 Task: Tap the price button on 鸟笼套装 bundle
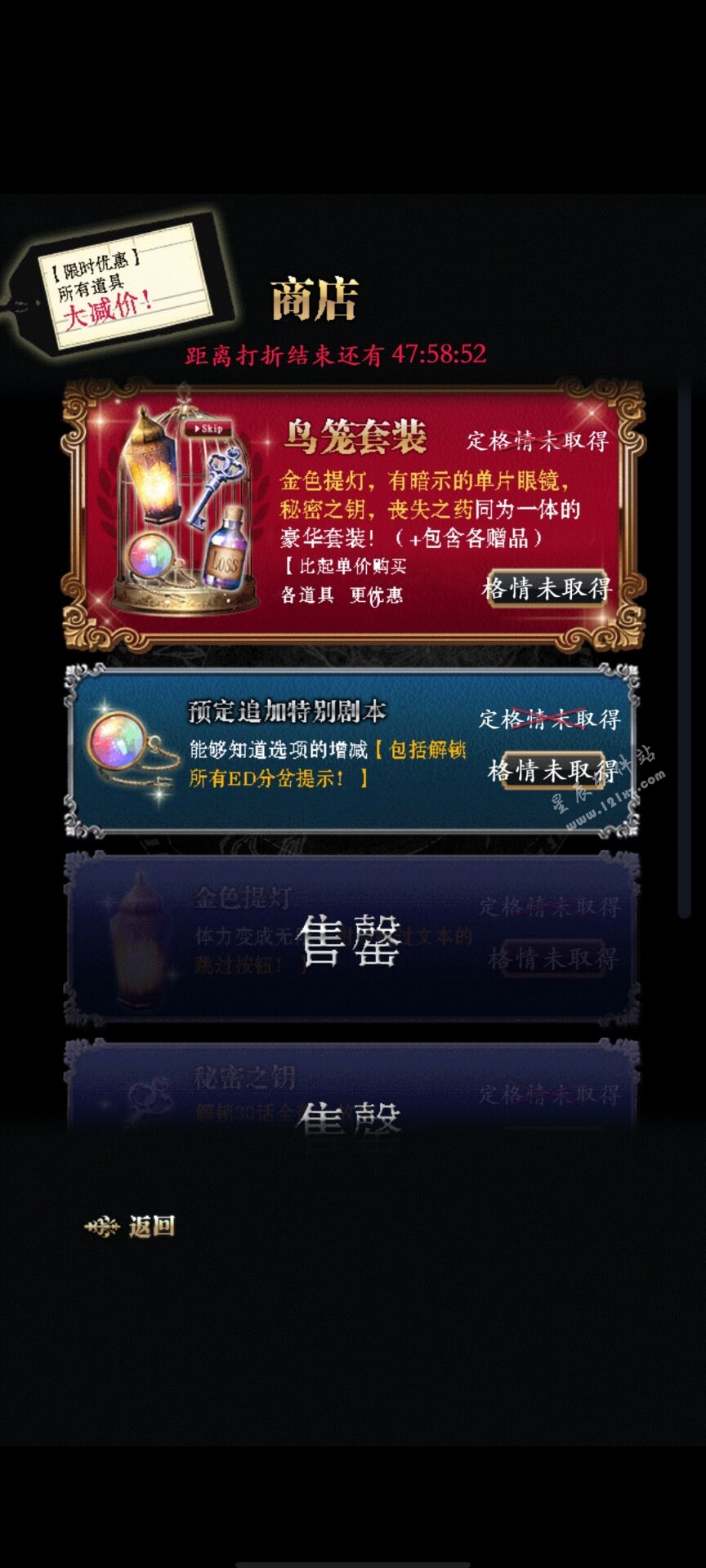click(547, 588)
